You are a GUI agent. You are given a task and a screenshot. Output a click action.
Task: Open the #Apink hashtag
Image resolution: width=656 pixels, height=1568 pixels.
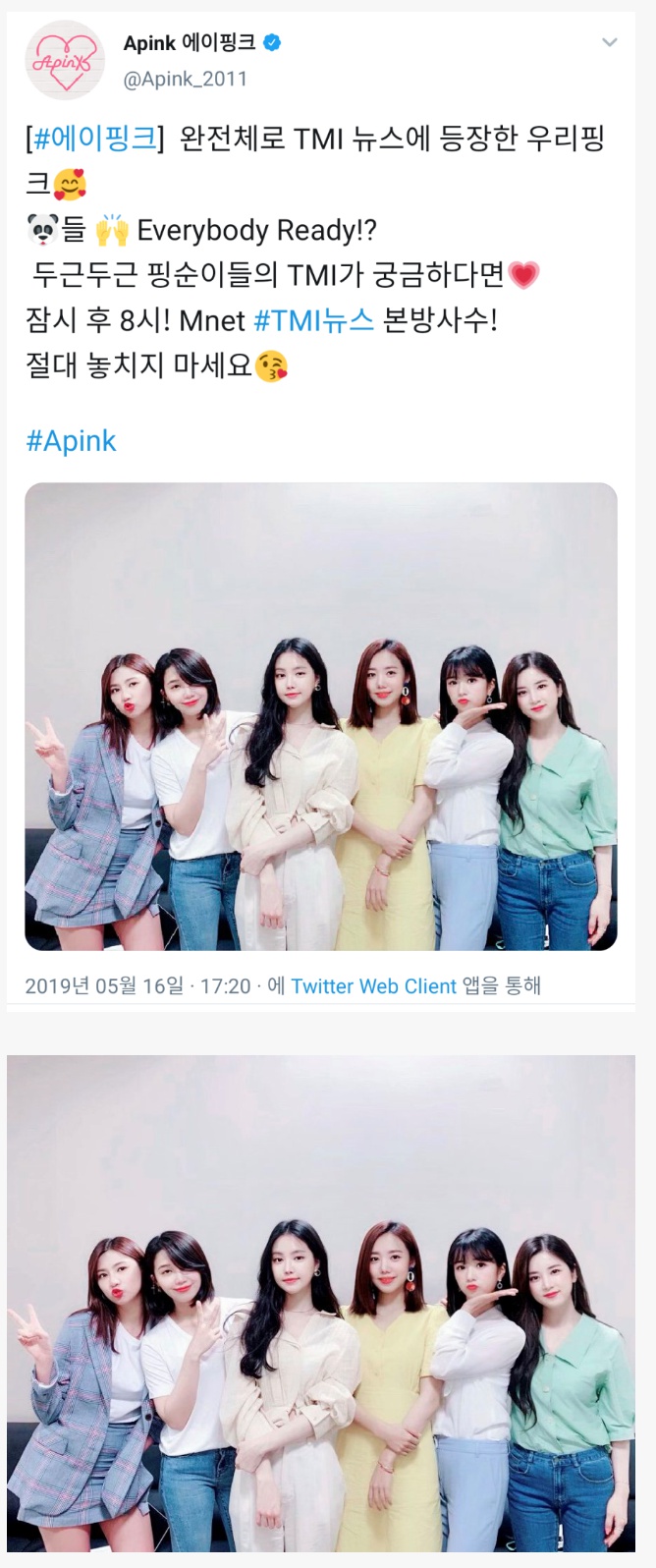click(x=71, y=441)
